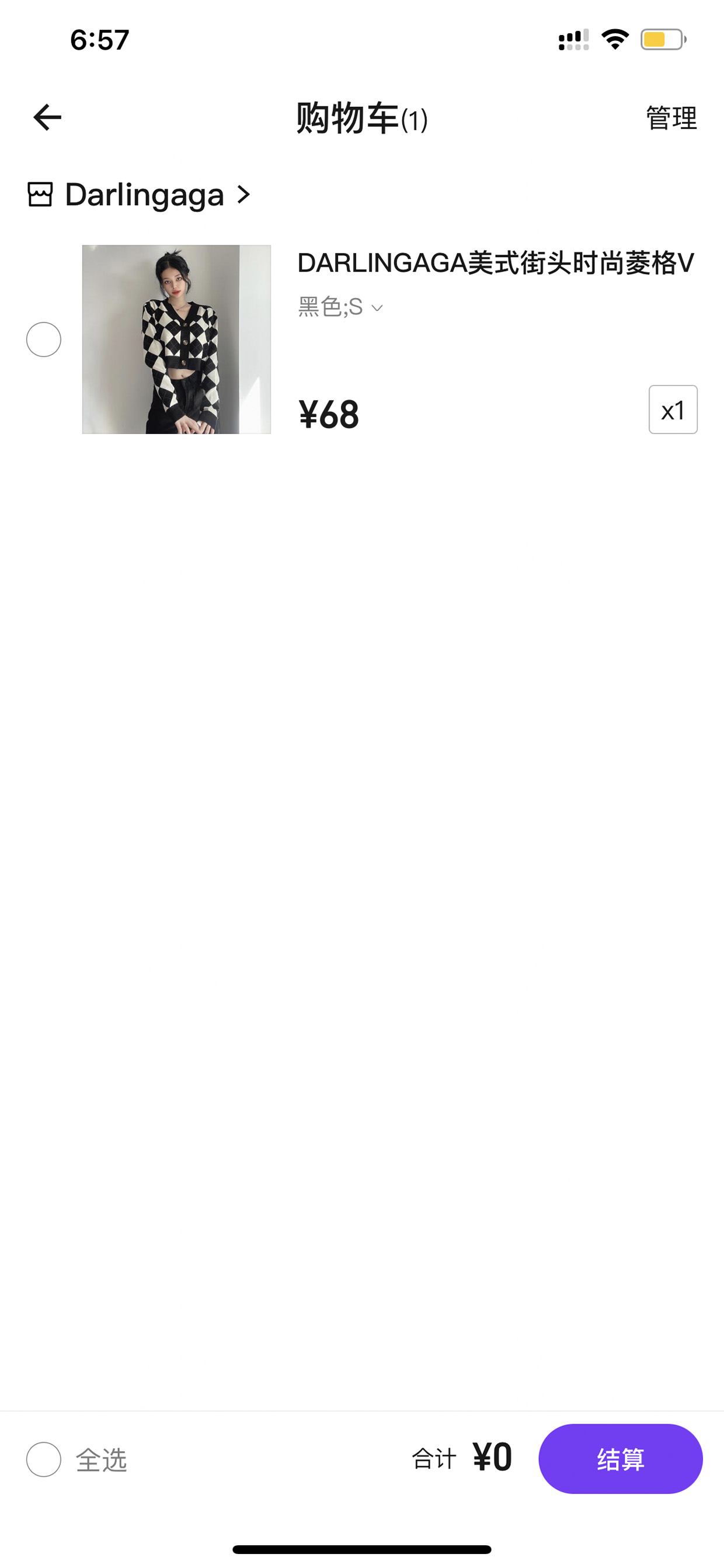Image resolution: width=724 pixels, height=1568 pixels.
Task: Open the cardigan product image
Action: click(x=176, y=339)
